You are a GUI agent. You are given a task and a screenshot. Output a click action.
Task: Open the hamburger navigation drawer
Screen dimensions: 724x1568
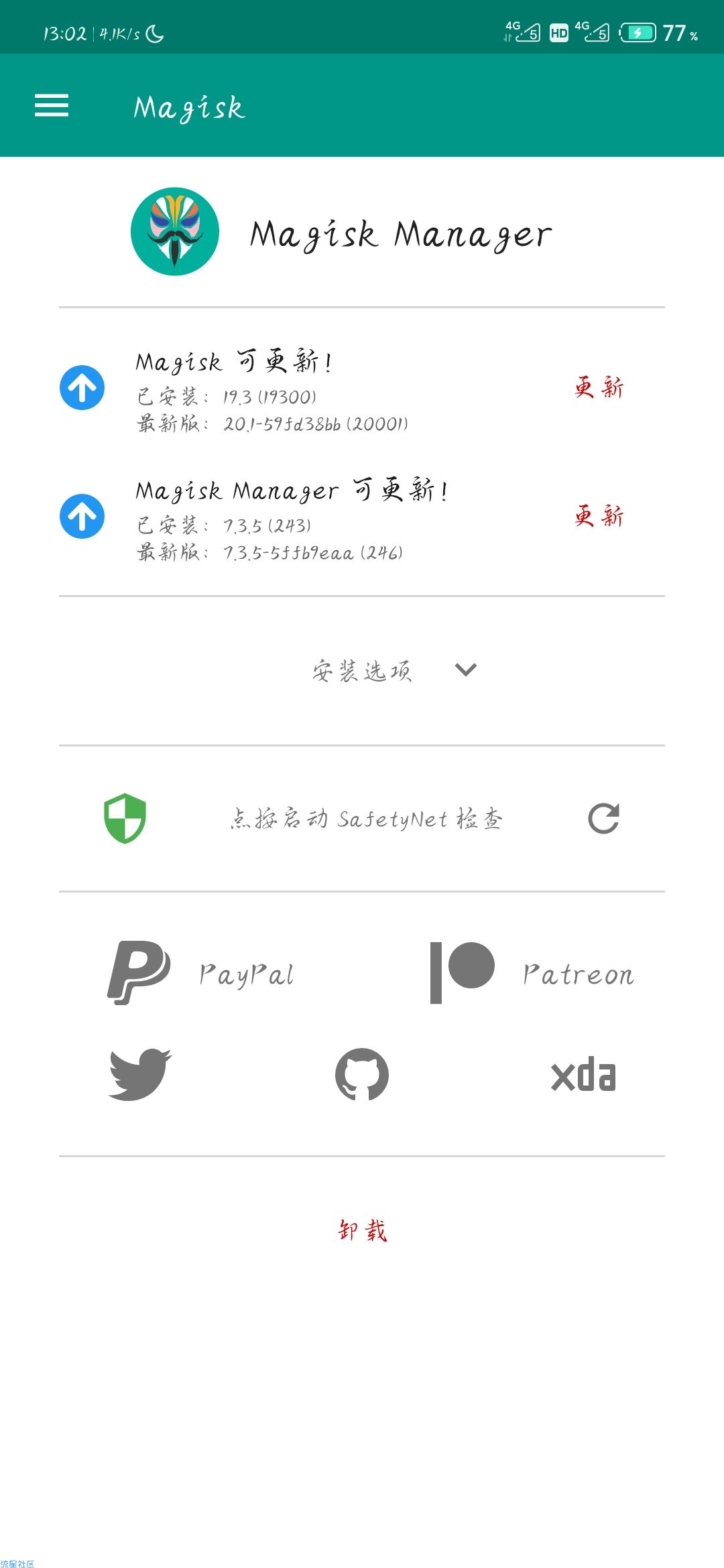tap(52, 106)
